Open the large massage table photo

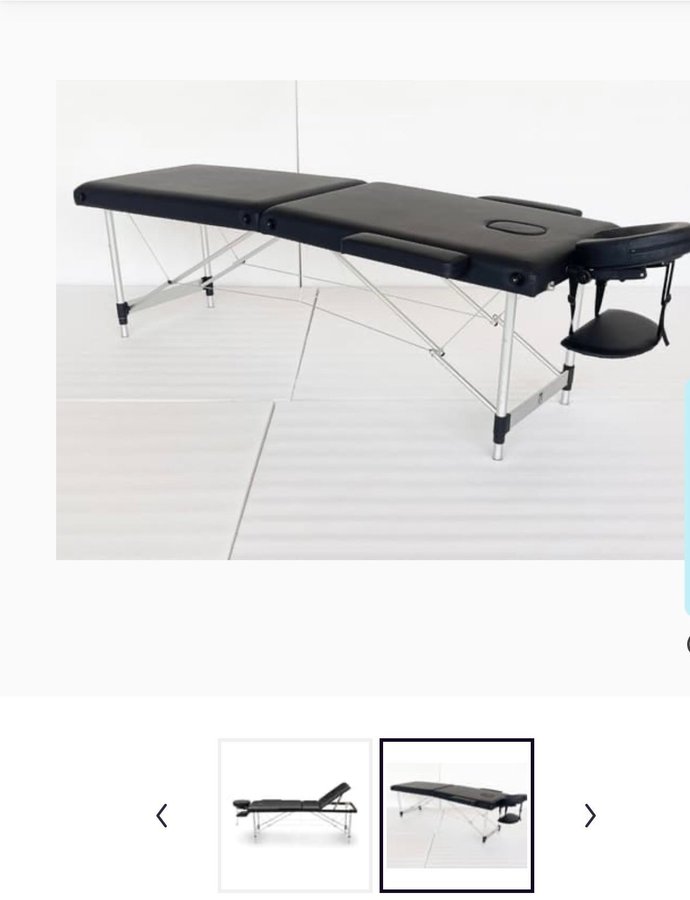[x=372, y=320]
